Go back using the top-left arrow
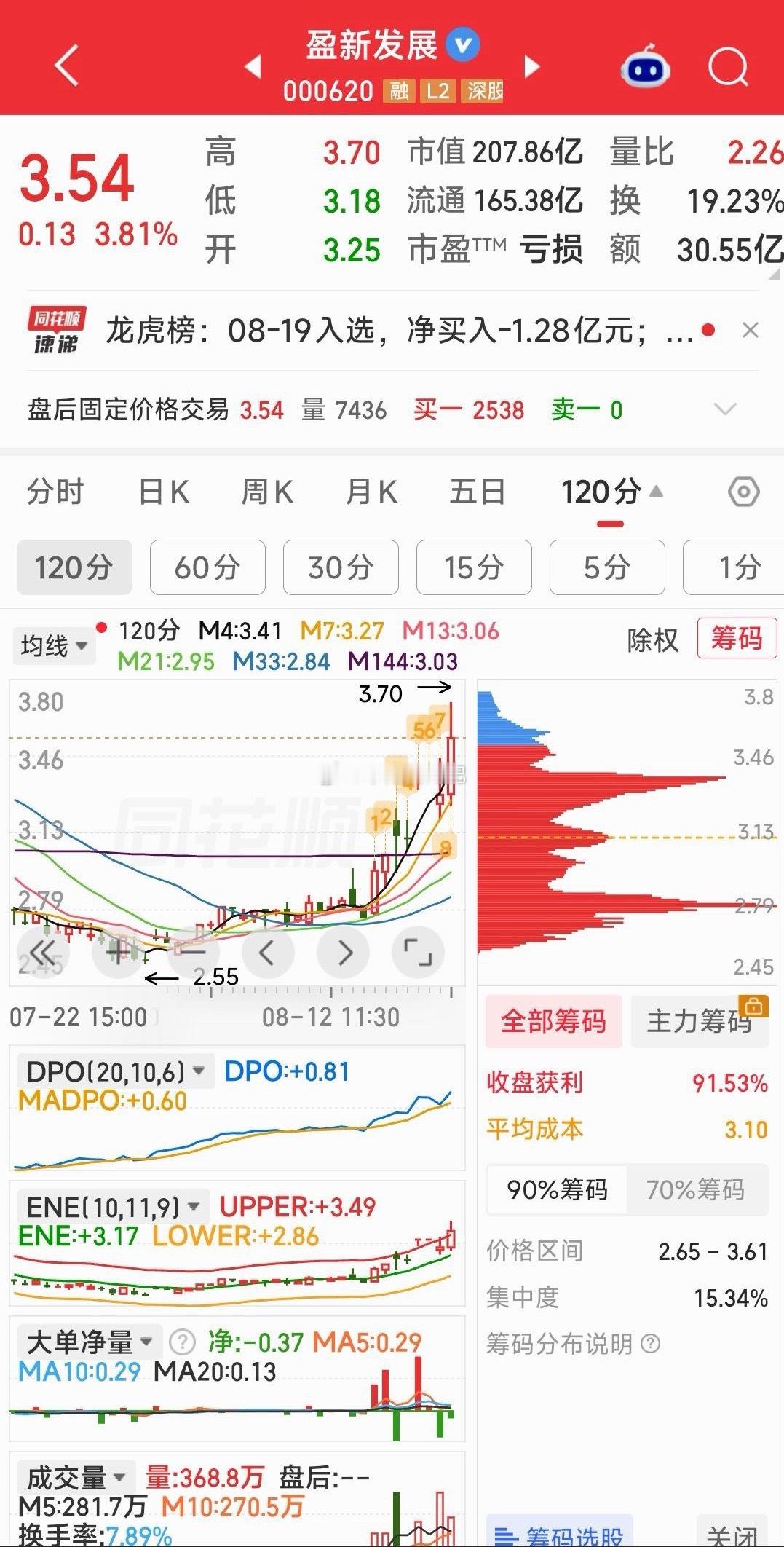This screenshot has width=784, height=1547. click(67, 66)
